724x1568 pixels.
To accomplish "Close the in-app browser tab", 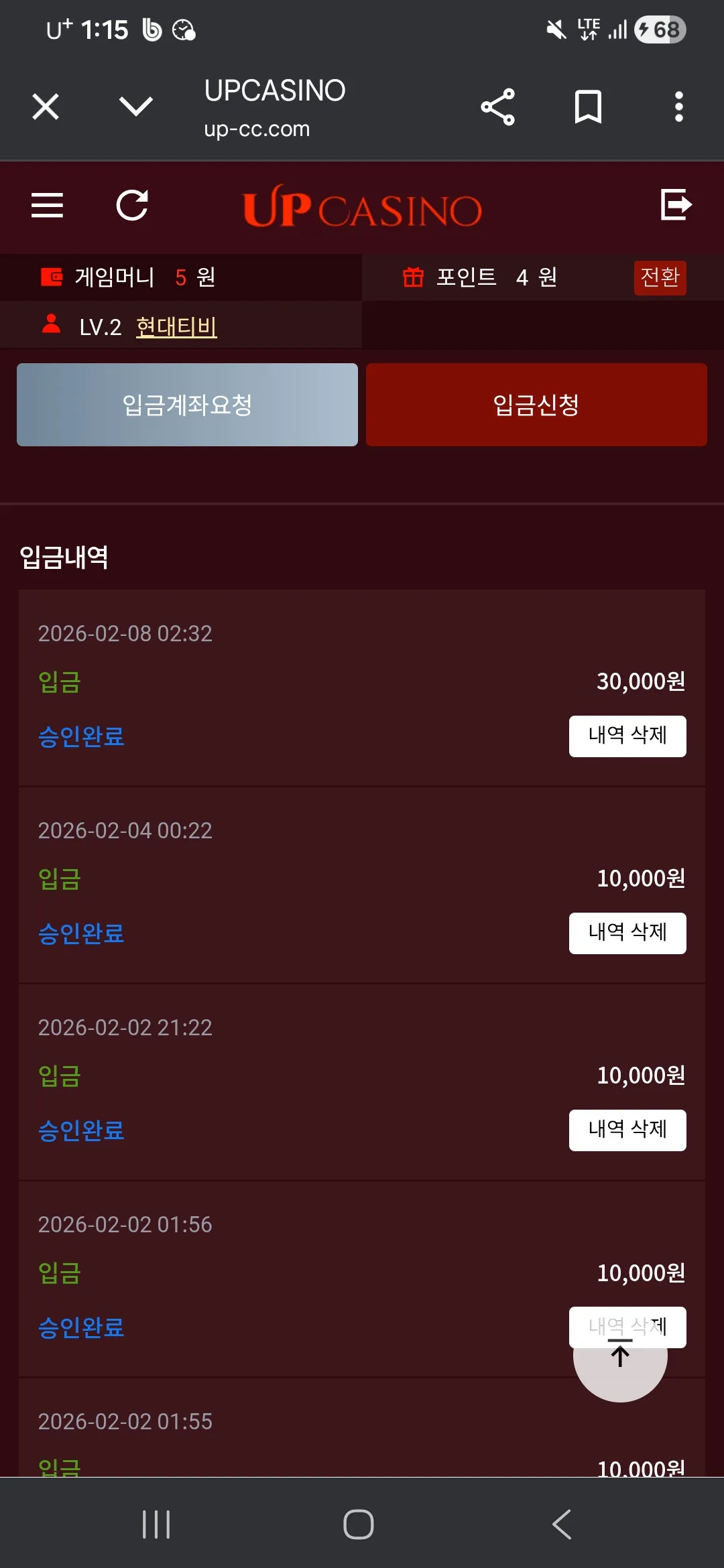I will coord(46,107).
